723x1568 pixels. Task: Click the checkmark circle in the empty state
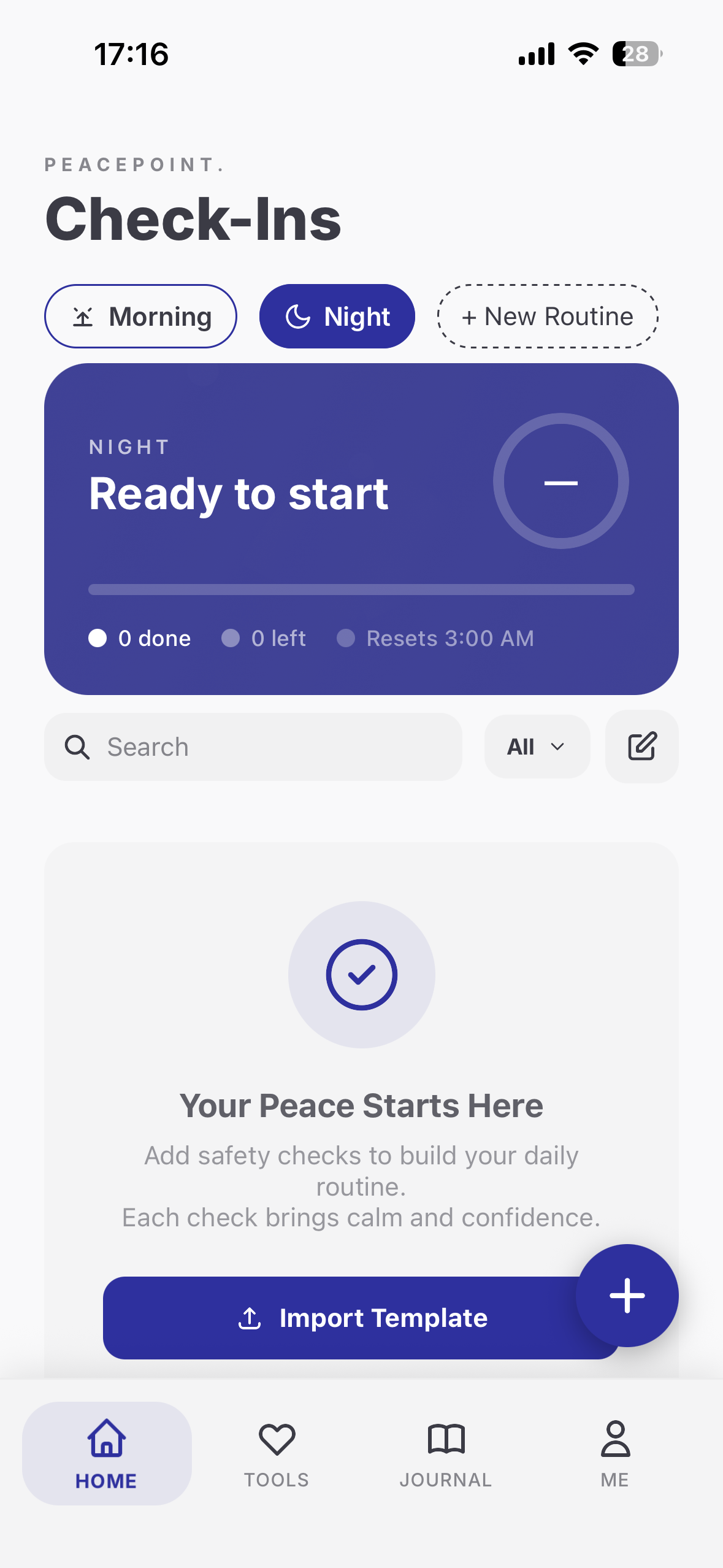point(361,975)
